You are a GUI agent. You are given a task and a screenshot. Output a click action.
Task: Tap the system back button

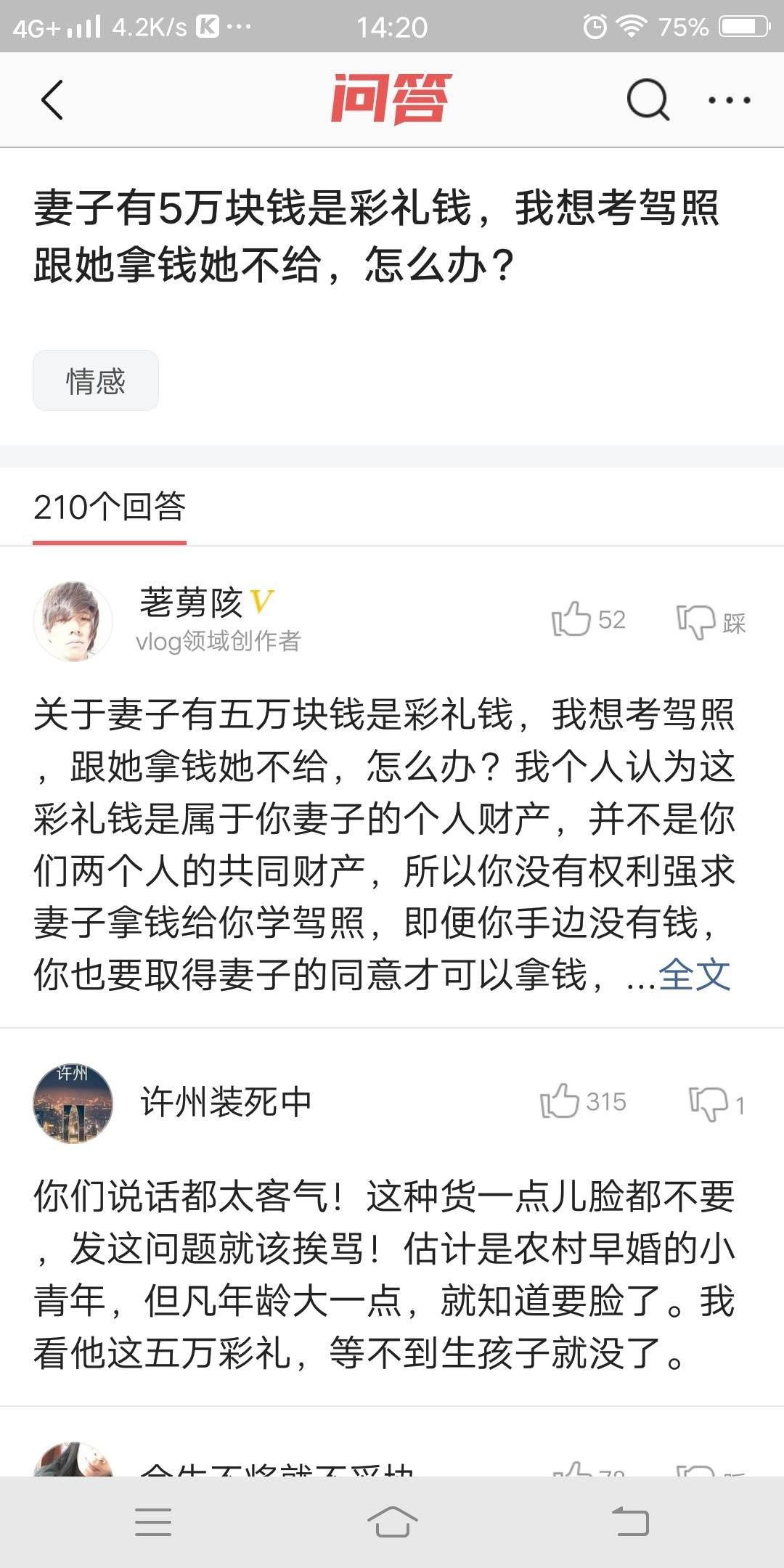tap(630, 1522)
